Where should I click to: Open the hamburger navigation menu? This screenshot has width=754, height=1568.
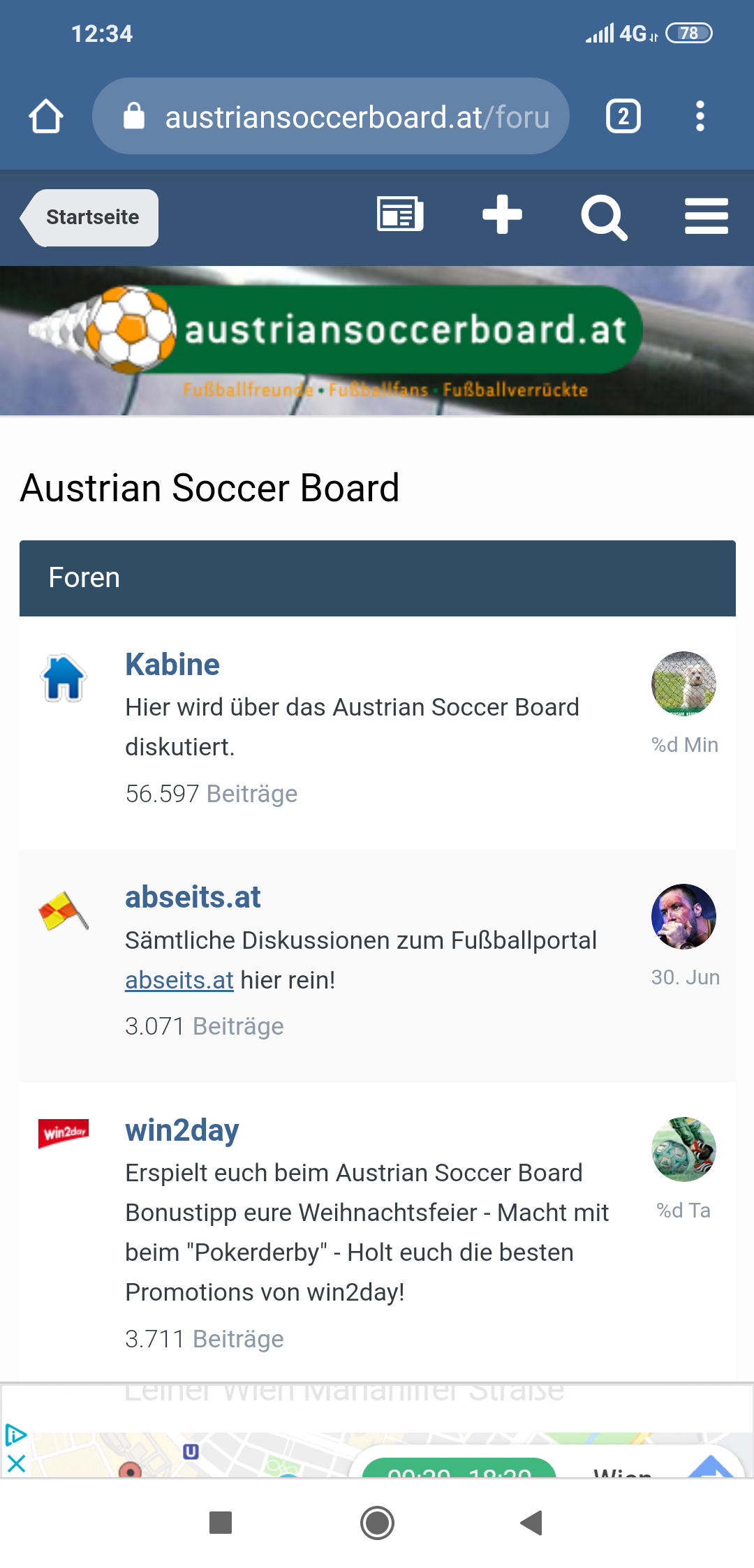(x=707, y=216)
